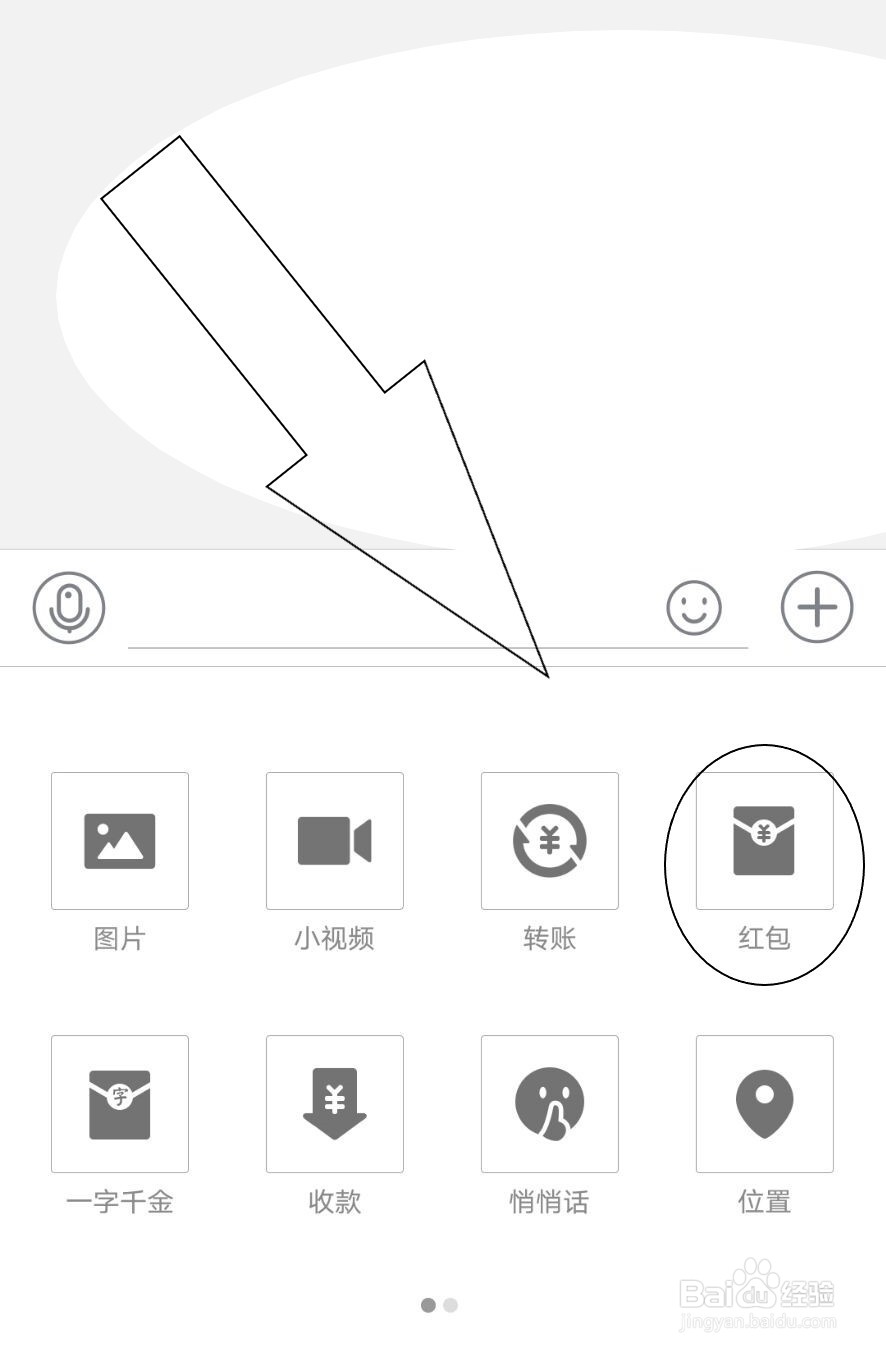Open the 收款 receive payment icon
886x1352 pixels.
tap(334, 1104)
